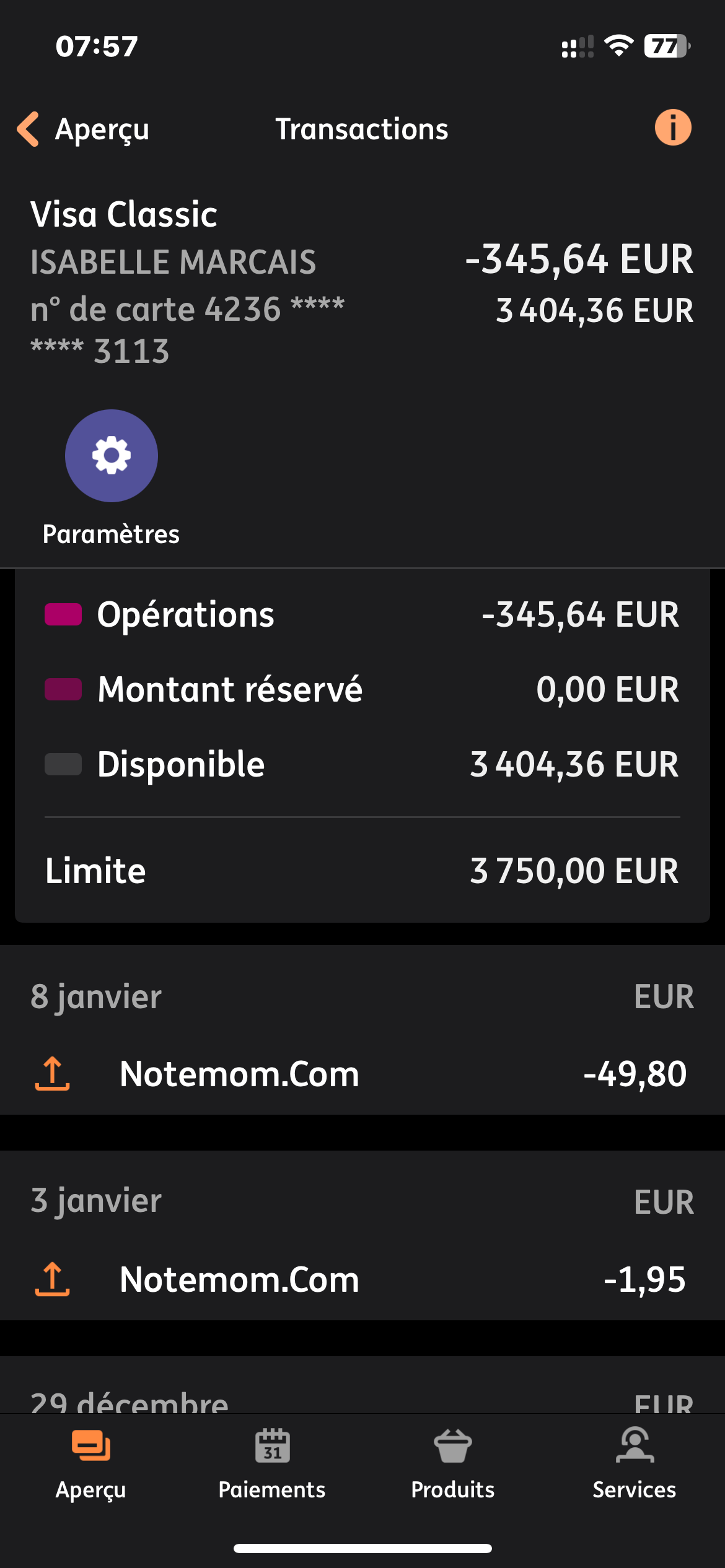Switch to the Services tab
Image resolution: width=725 pixels, height=1568 pixels.
[635, 1464]
